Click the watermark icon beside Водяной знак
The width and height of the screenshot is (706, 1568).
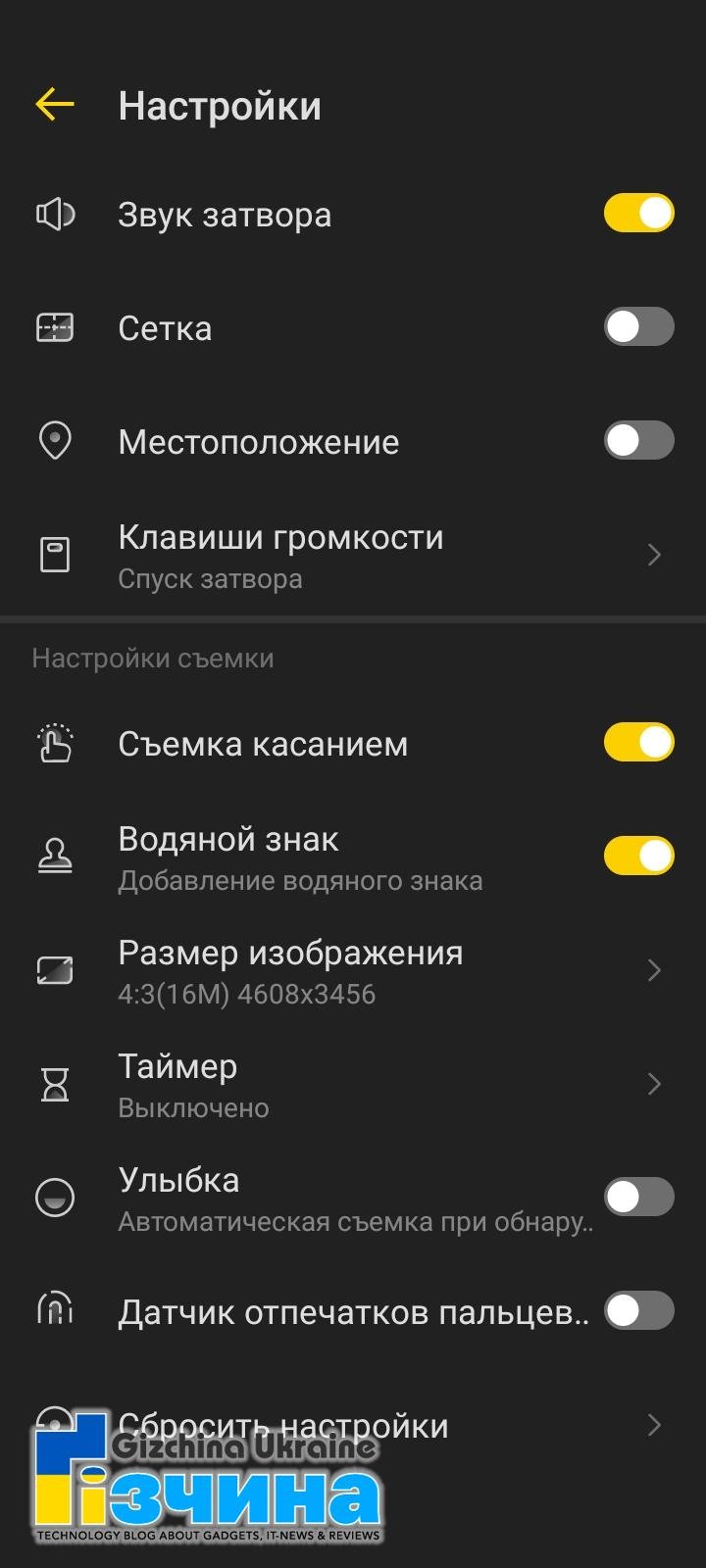tap(54, 855)
